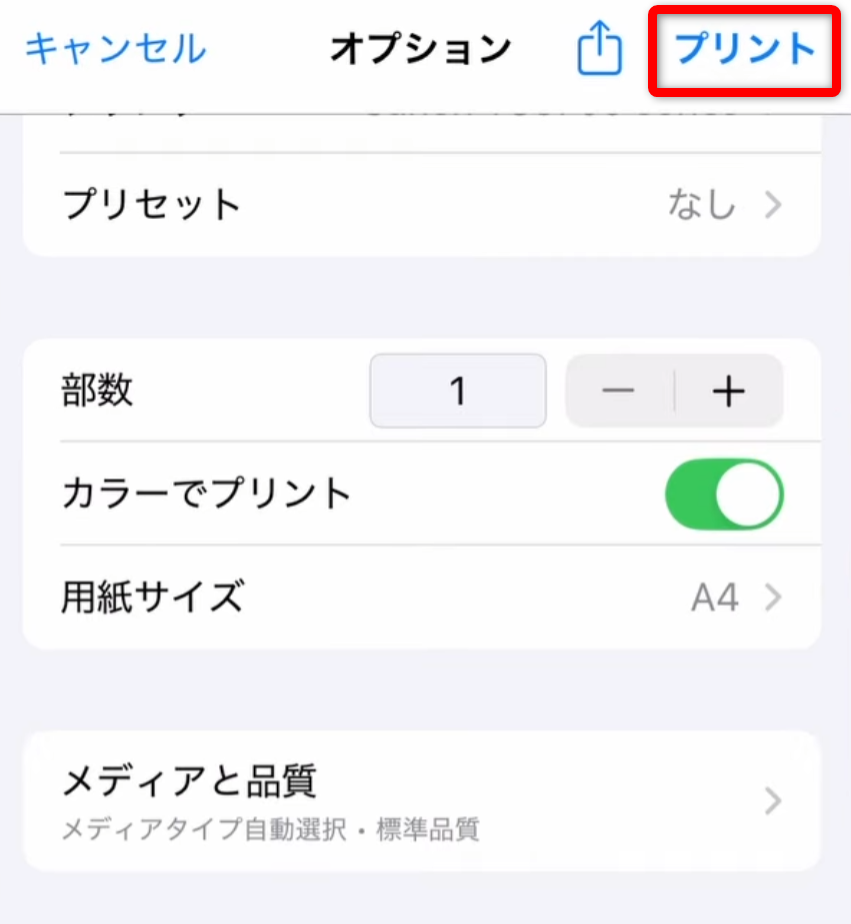Open メディアと品質 settings
The image size is (851, 924).
pos(421,800)
